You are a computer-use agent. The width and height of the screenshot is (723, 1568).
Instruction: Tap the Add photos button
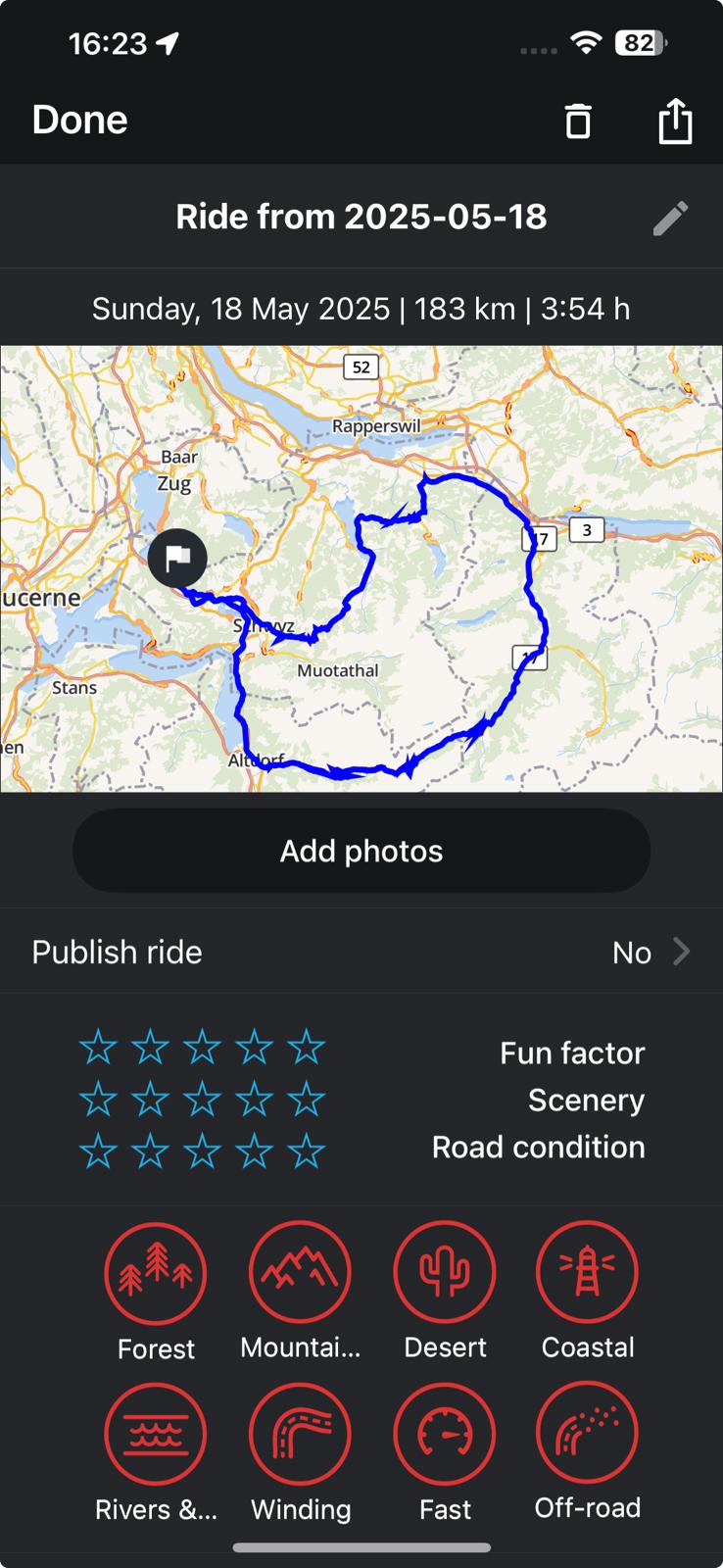coord(361,851)
